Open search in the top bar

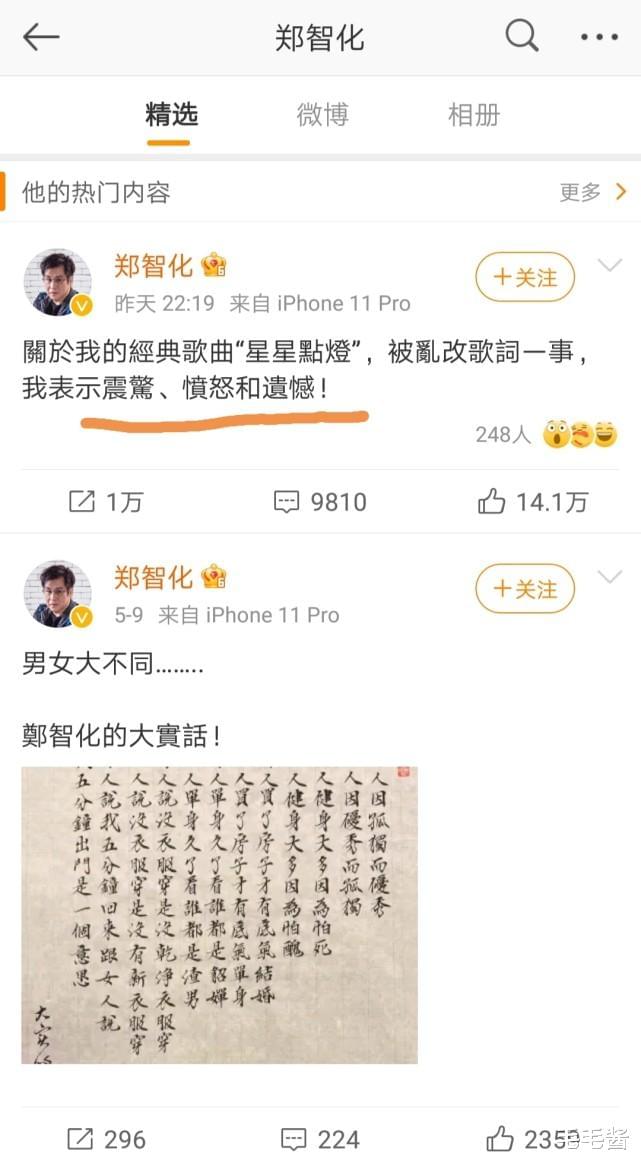pyautogui.click(x=521, y=37)
